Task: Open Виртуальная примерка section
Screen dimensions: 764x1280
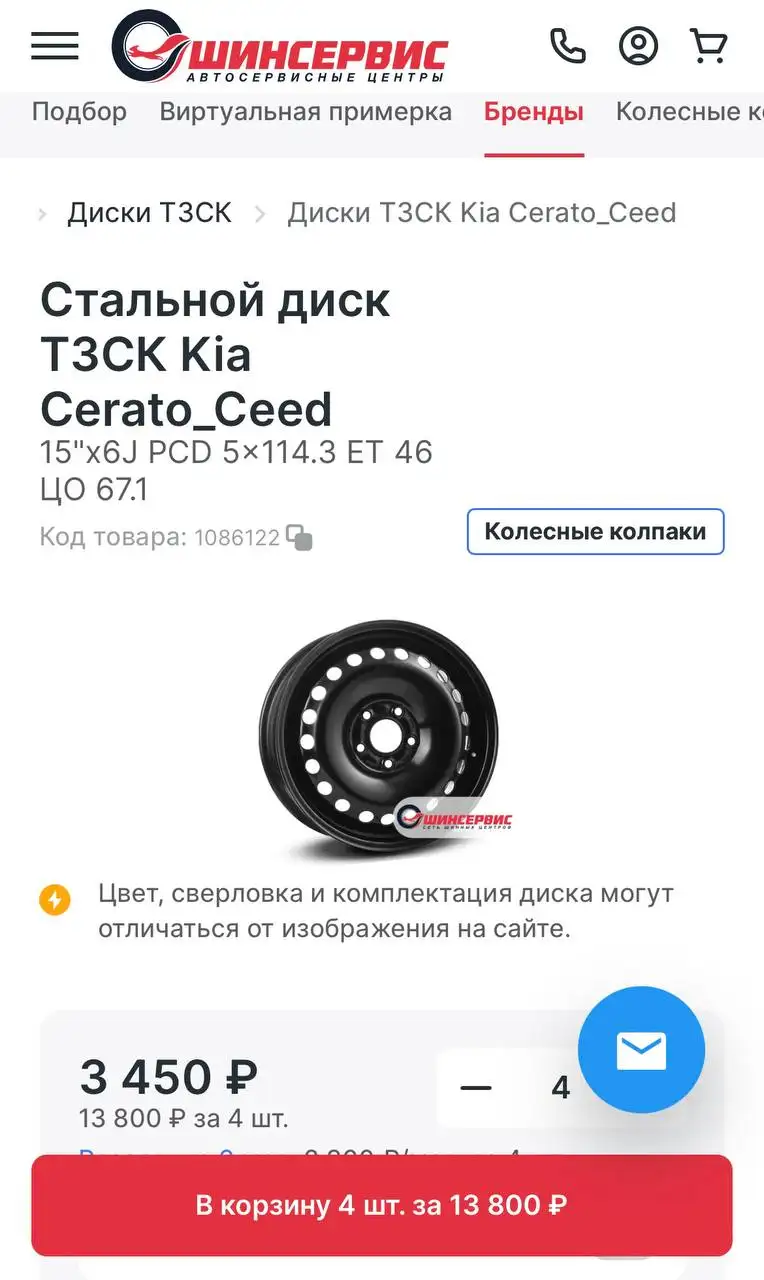Action: 306,111
